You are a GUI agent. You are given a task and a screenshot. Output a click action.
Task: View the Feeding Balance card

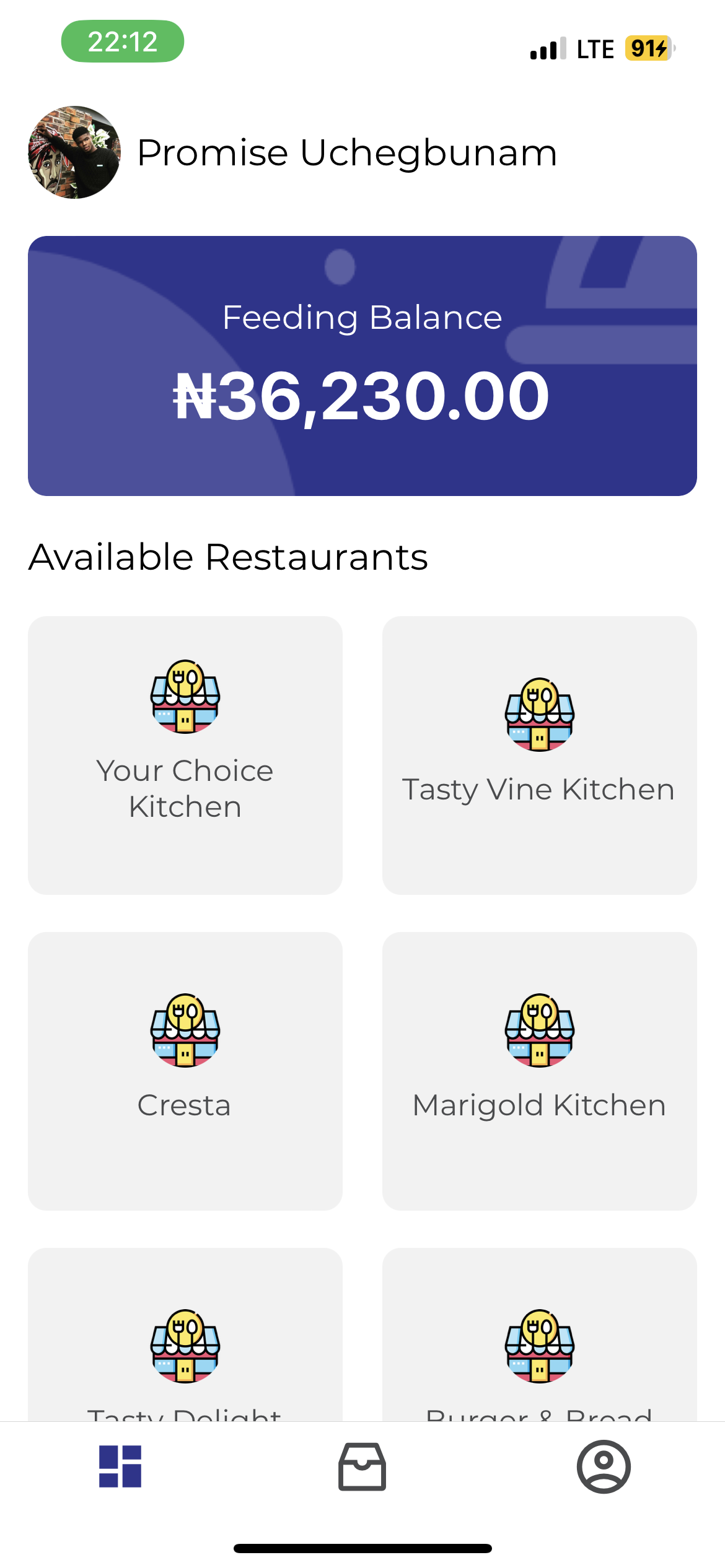(362, 366)
